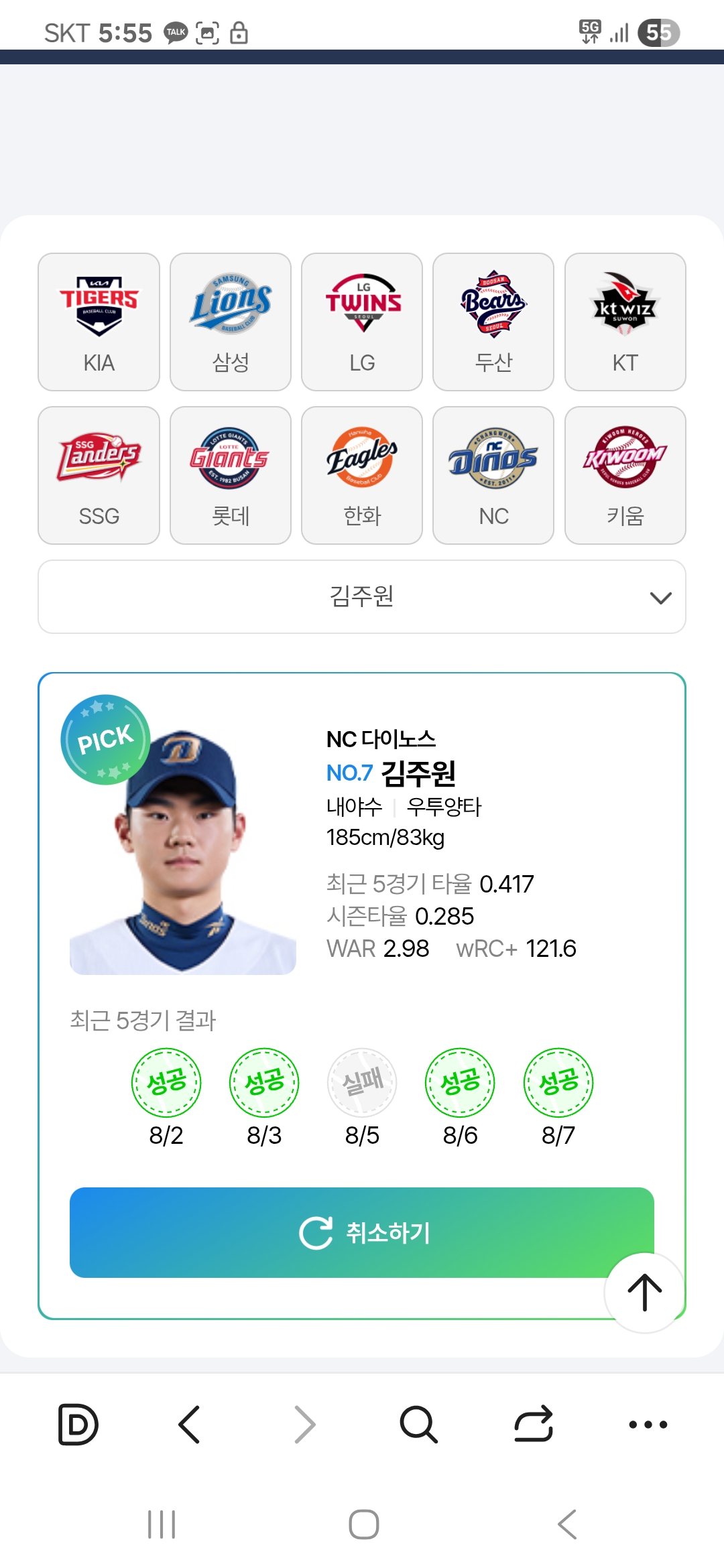Pick the 롯데 Giants team
This screenshot has width=724, height=1568.
point(231,475)
